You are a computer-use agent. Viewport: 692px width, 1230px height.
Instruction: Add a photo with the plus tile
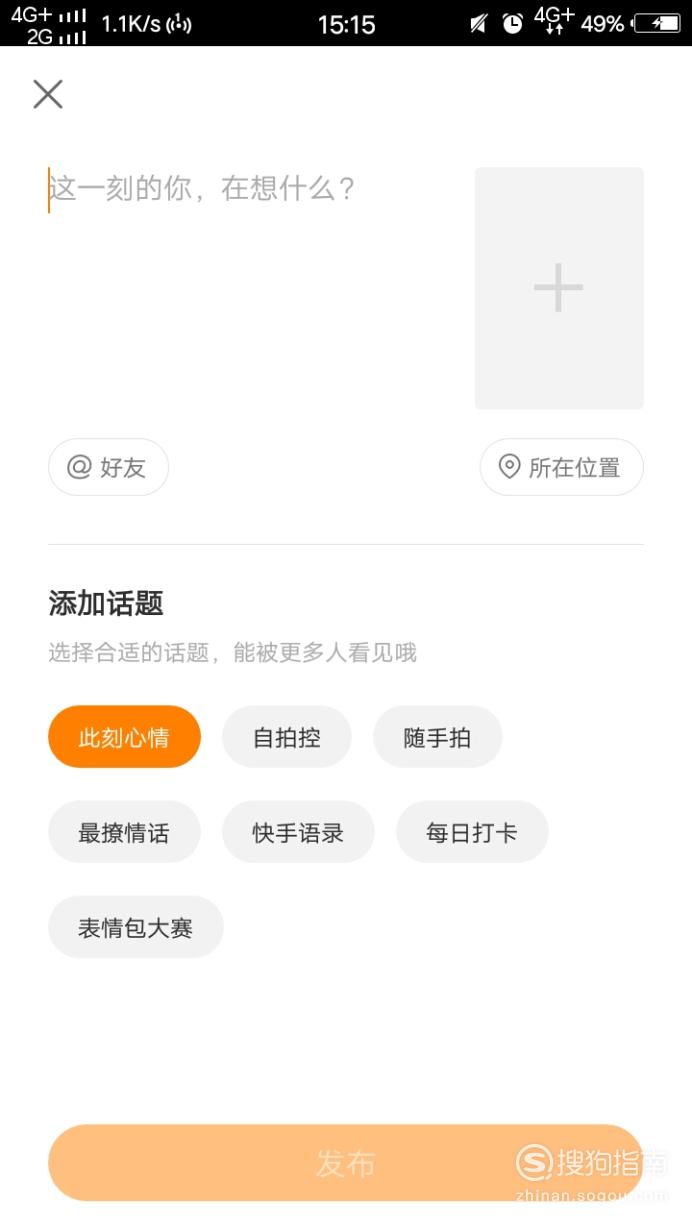559,288
